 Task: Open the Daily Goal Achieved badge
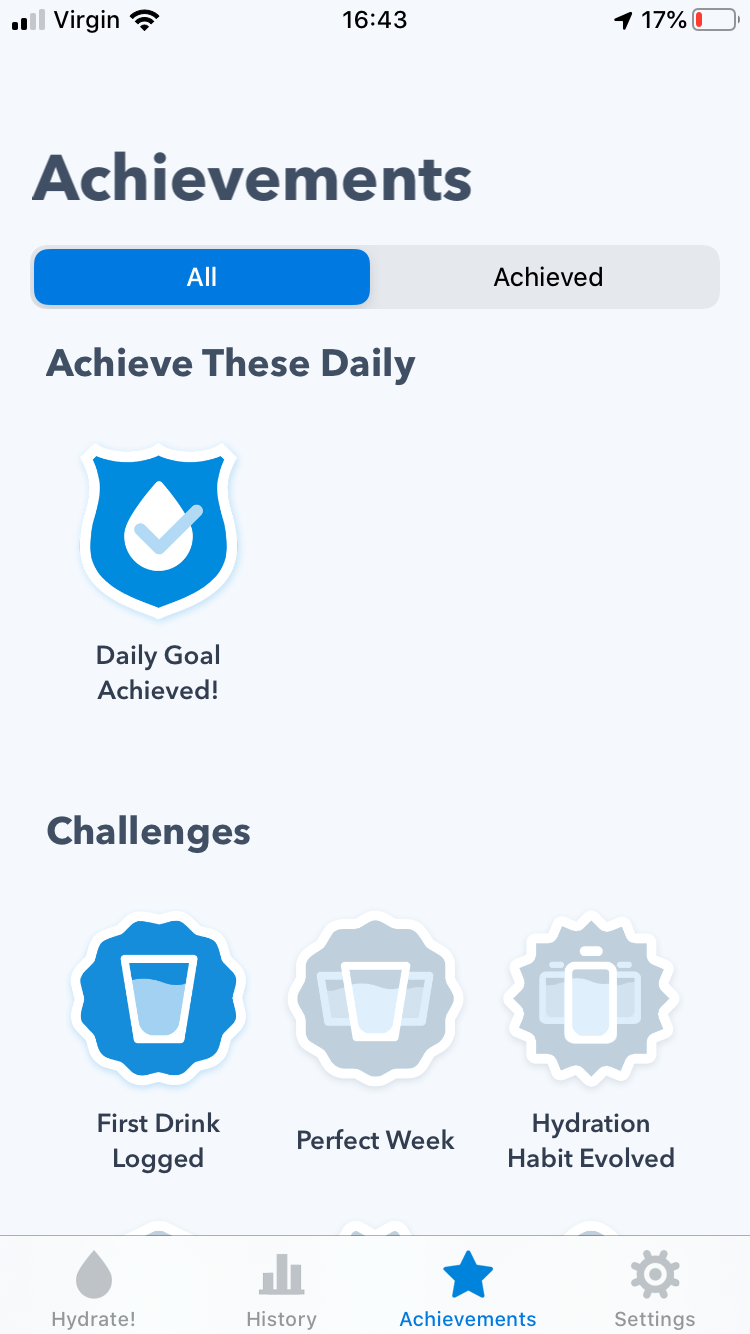(158, 530)
